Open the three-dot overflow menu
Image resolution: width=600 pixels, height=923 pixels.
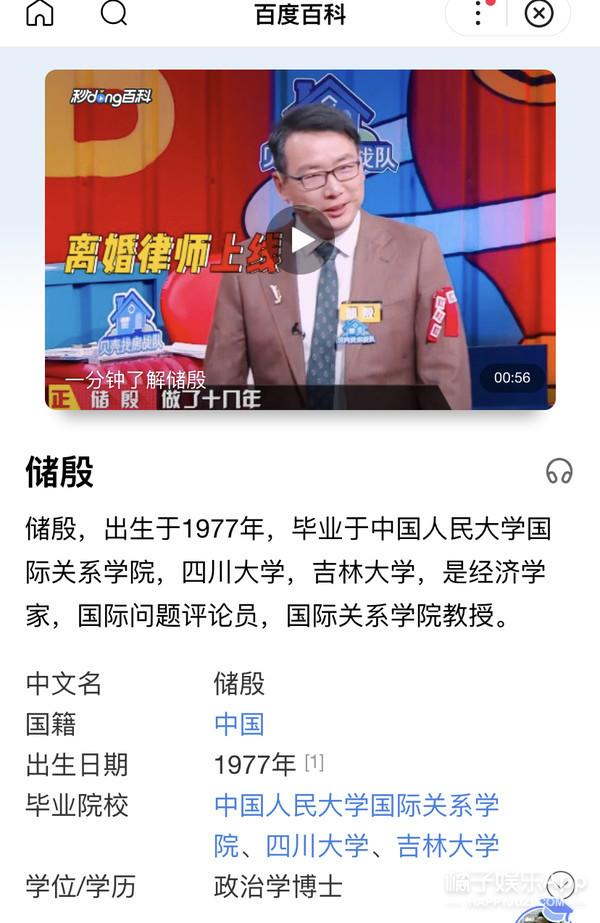coord(479,14)
